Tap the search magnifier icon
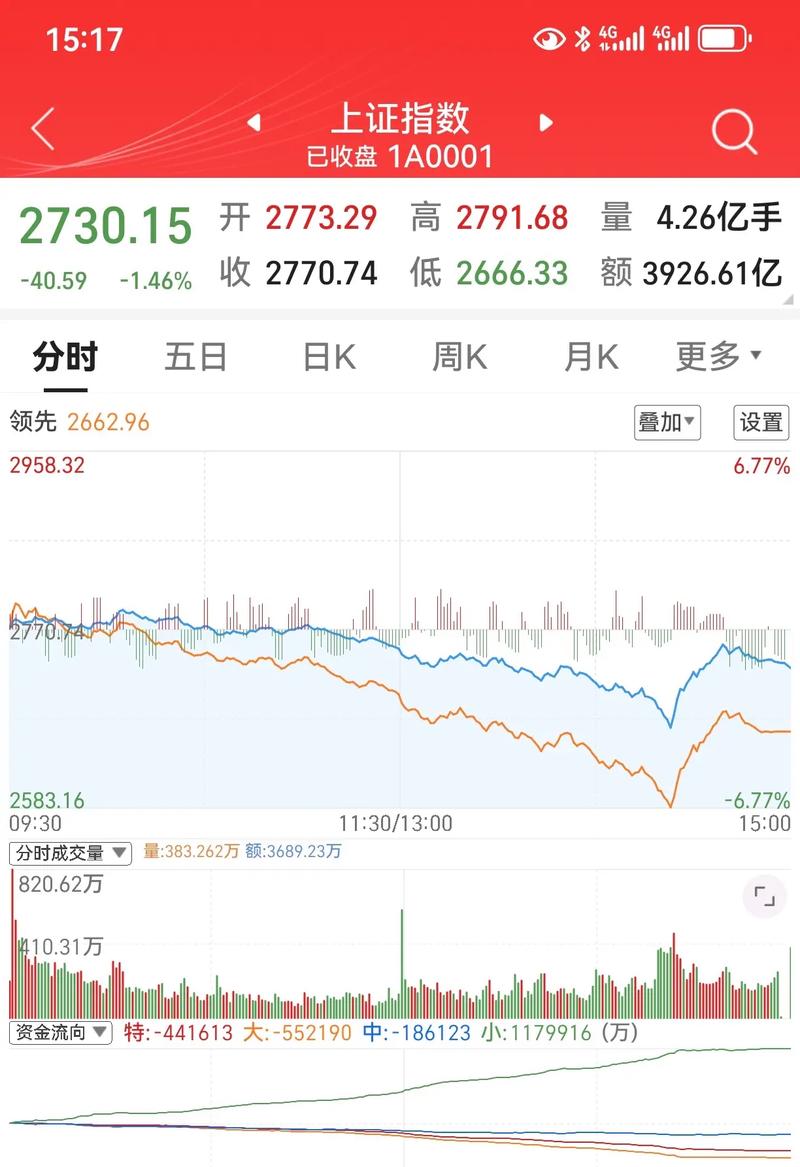This screenshot has height=1167, width=800. tap(734, 134)
